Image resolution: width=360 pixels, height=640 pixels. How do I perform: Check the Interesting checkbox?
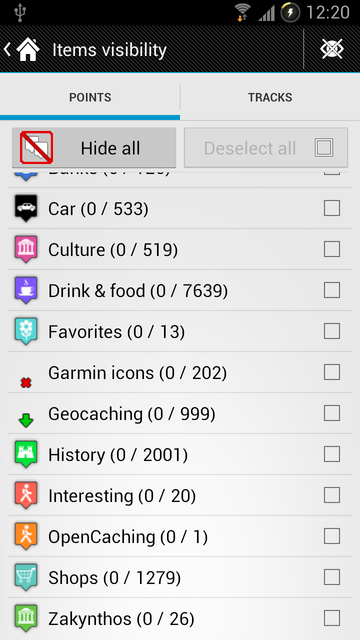[332, 495]
